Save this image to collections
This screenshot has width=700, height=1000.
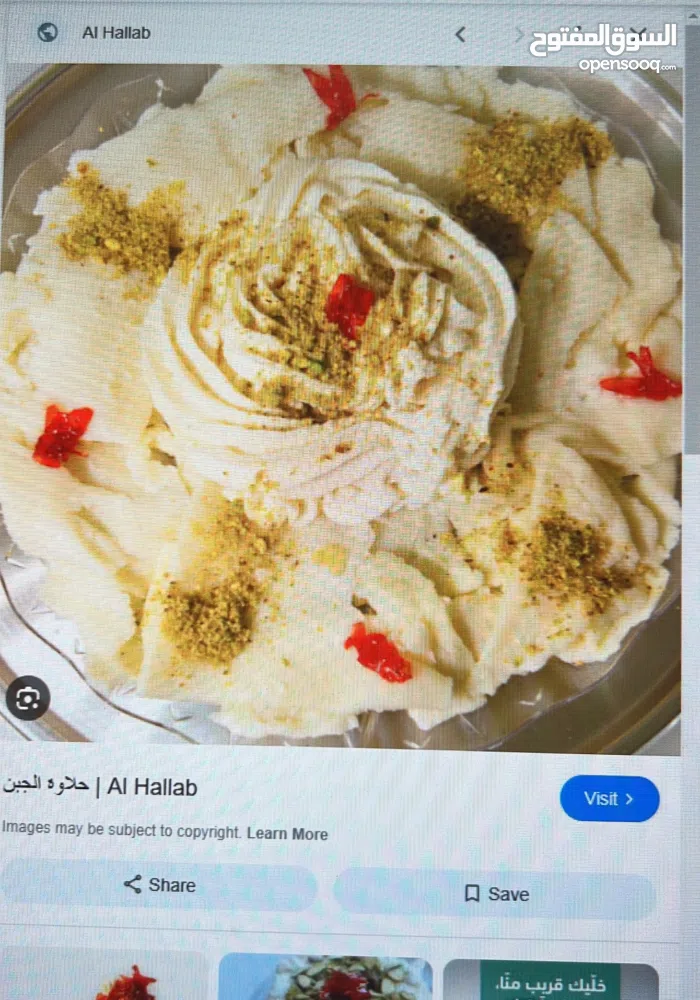(x=496, y=894)
